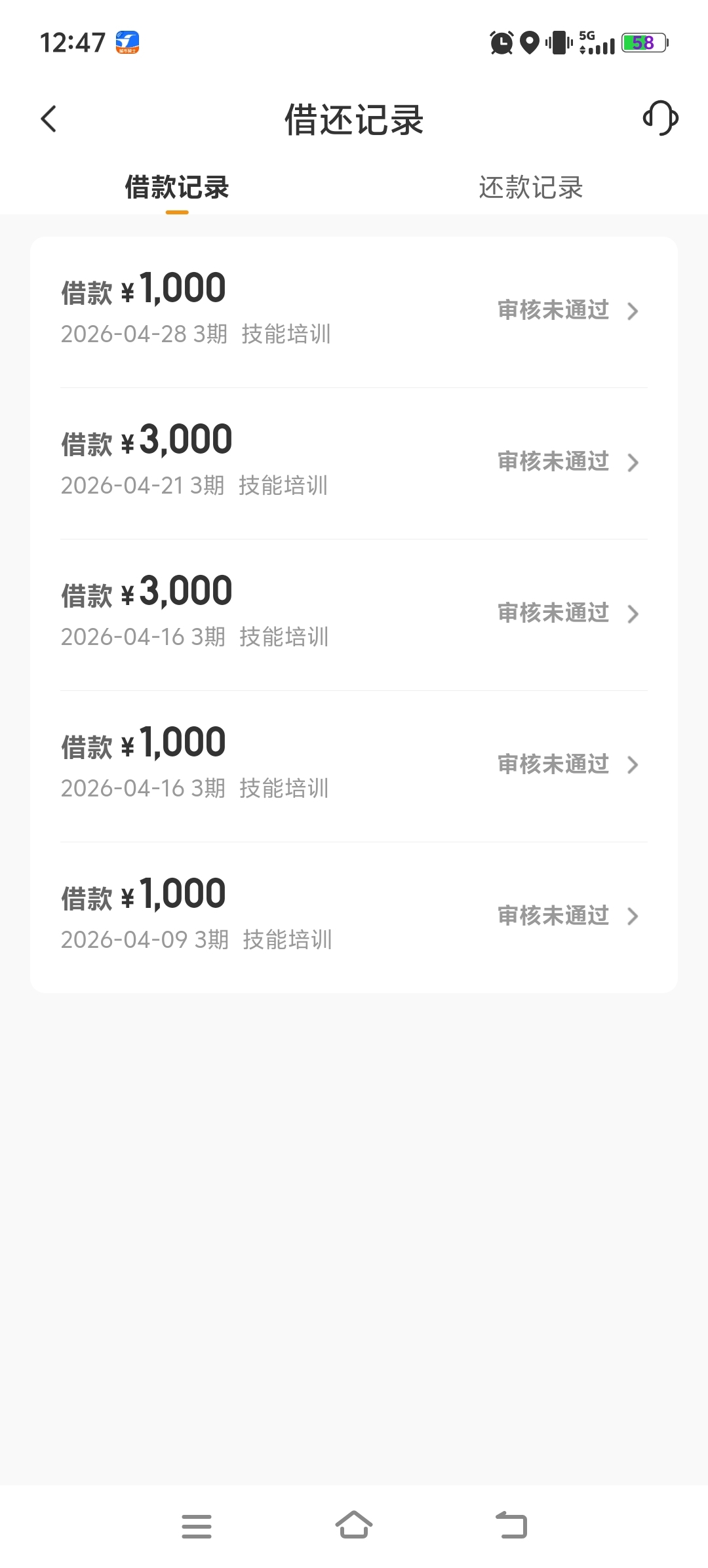
Task: Go back from the 借还记录 page
Action: [x=49, y=119]
